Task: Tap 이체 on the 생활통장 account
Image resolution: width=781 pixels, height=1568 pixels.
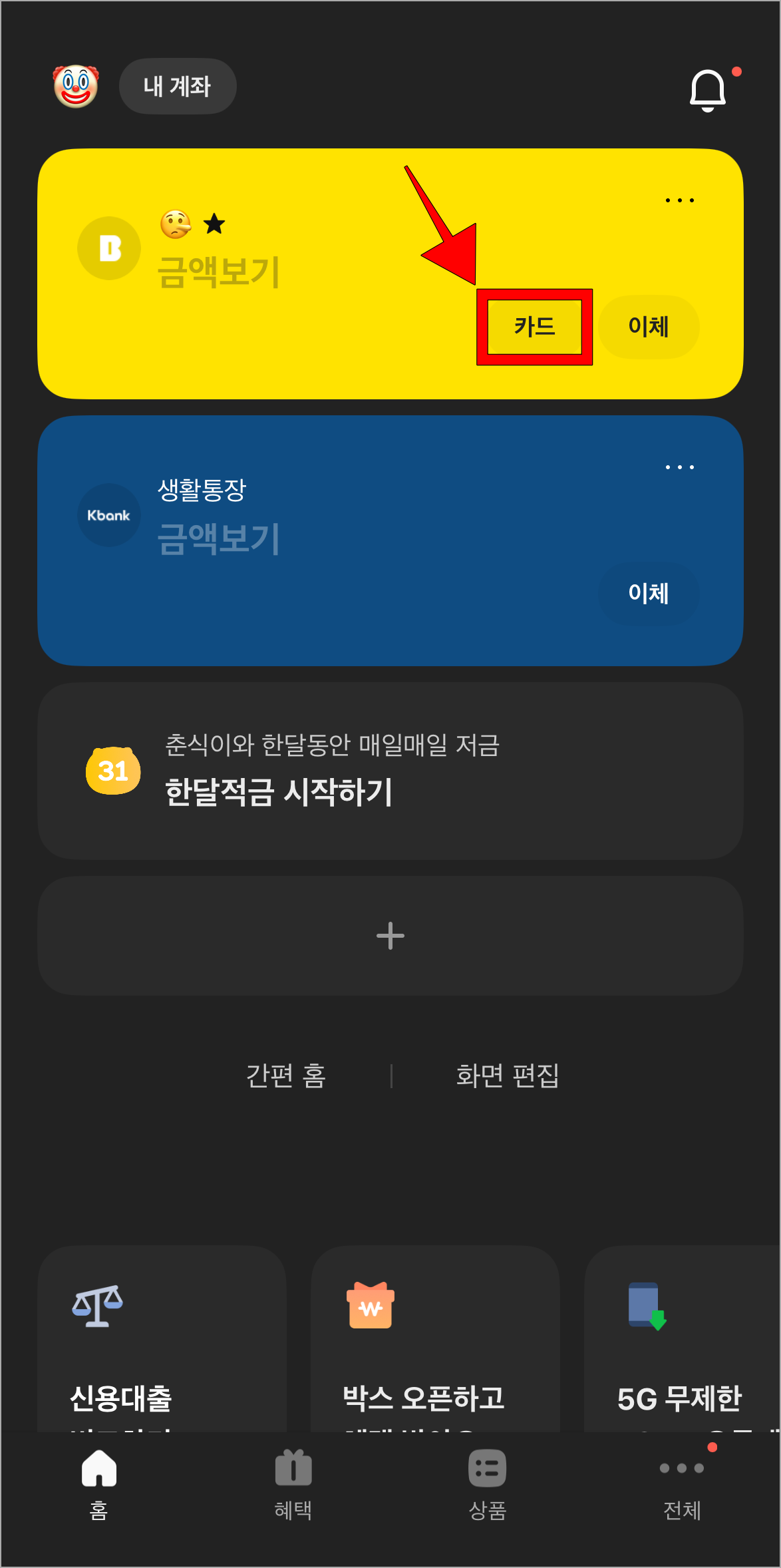Action: (x=649, y=594)
